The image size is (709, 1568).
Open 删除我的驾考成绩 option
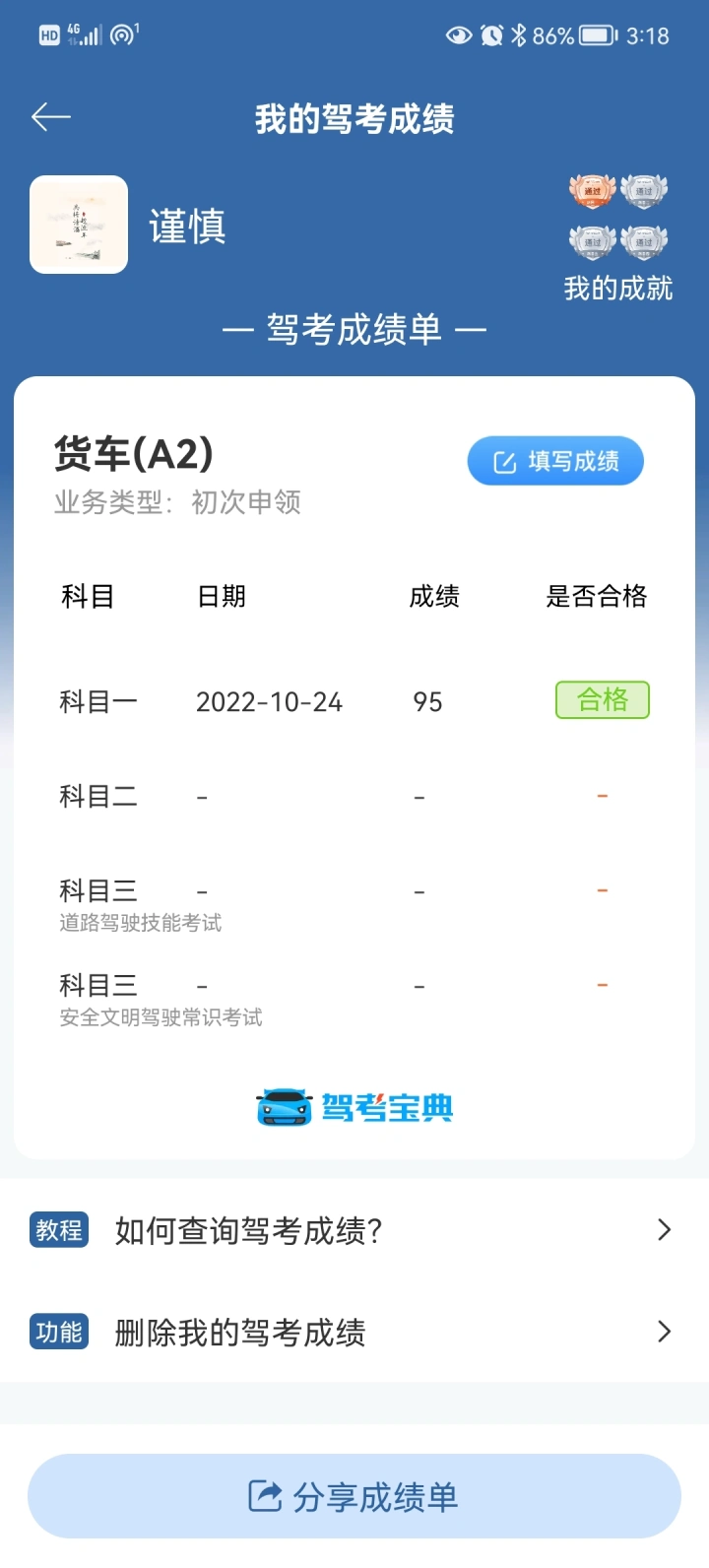(354, 1333)
